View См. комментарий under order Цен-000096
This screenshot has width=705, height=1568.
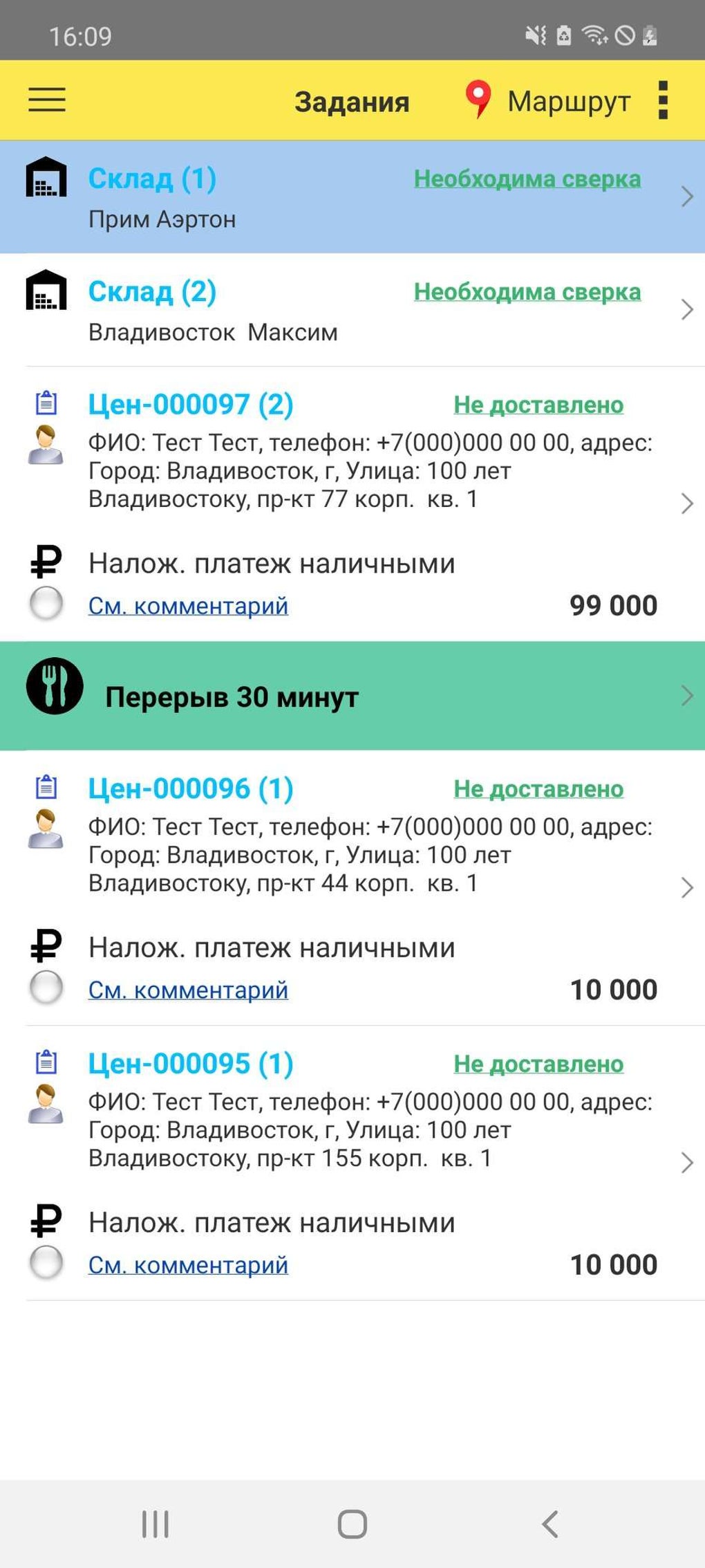point(188,990)
